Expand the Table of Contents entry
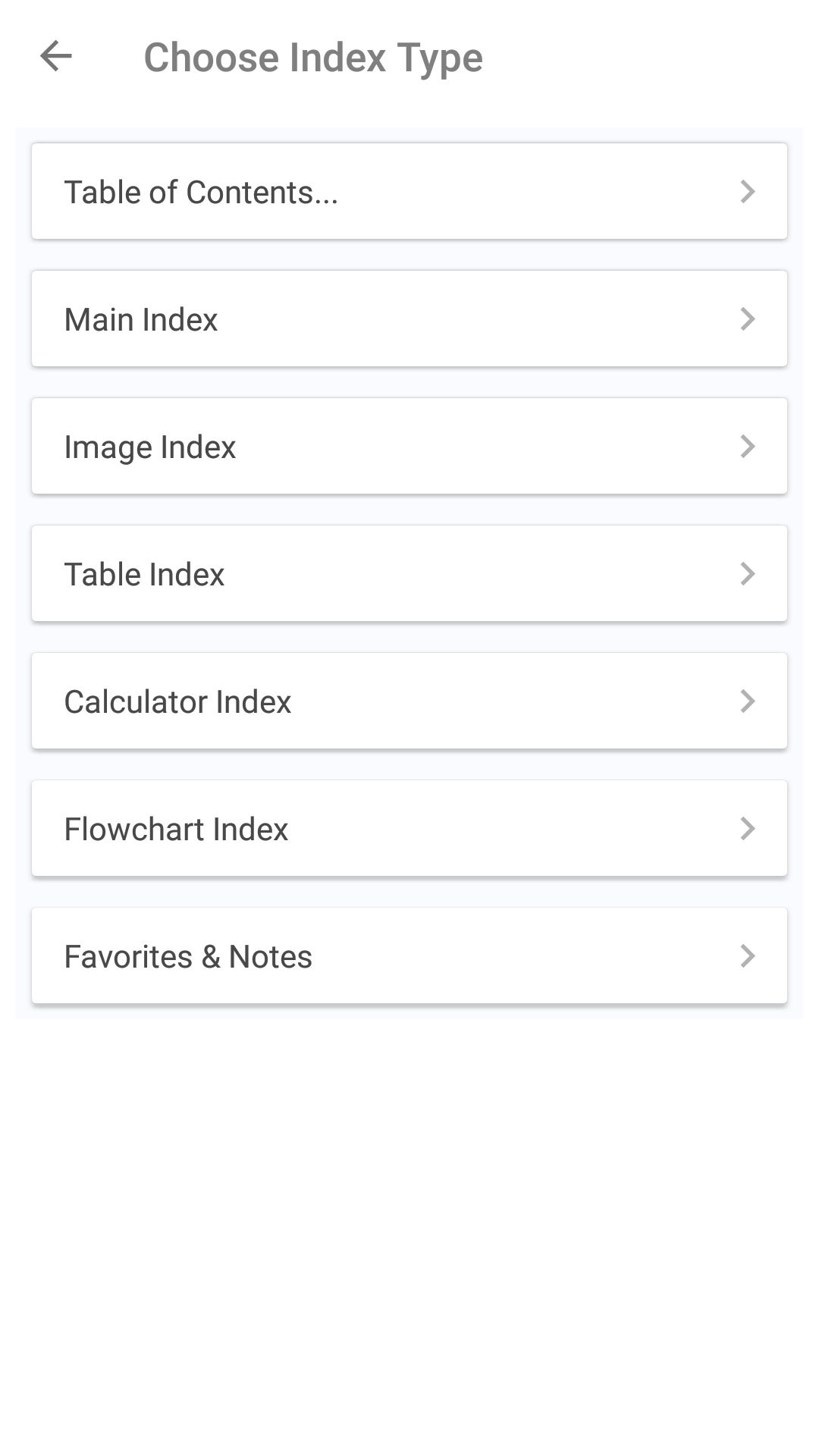Image resolution: width=819 pixels, height=1456 pixels. coord(409,191)
